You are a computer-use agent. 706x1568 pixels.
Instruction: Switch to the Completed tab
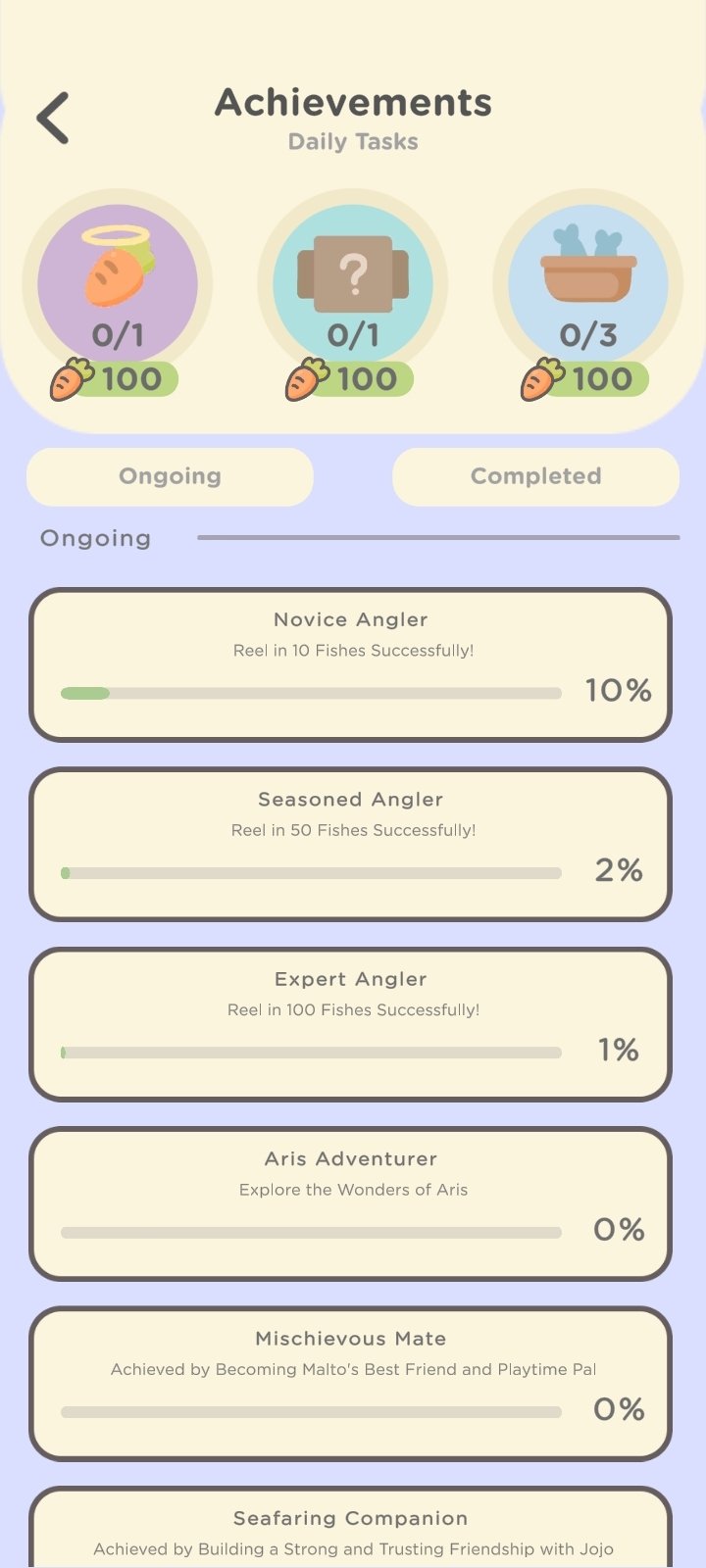pyautogui.click(x=535, y=477)
